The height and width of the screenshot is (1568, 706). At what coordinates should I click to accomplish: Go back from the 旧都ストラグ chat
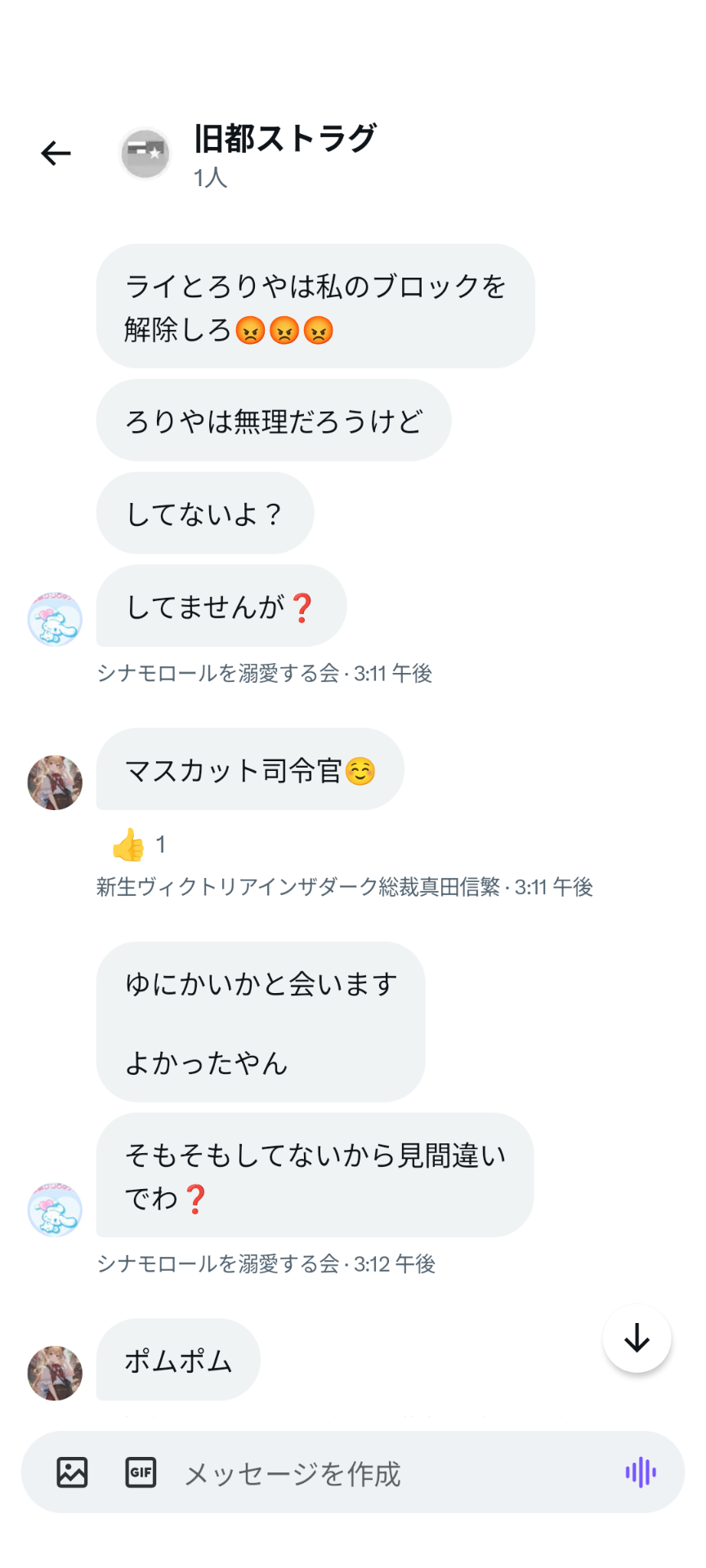[x=56, y=153]
